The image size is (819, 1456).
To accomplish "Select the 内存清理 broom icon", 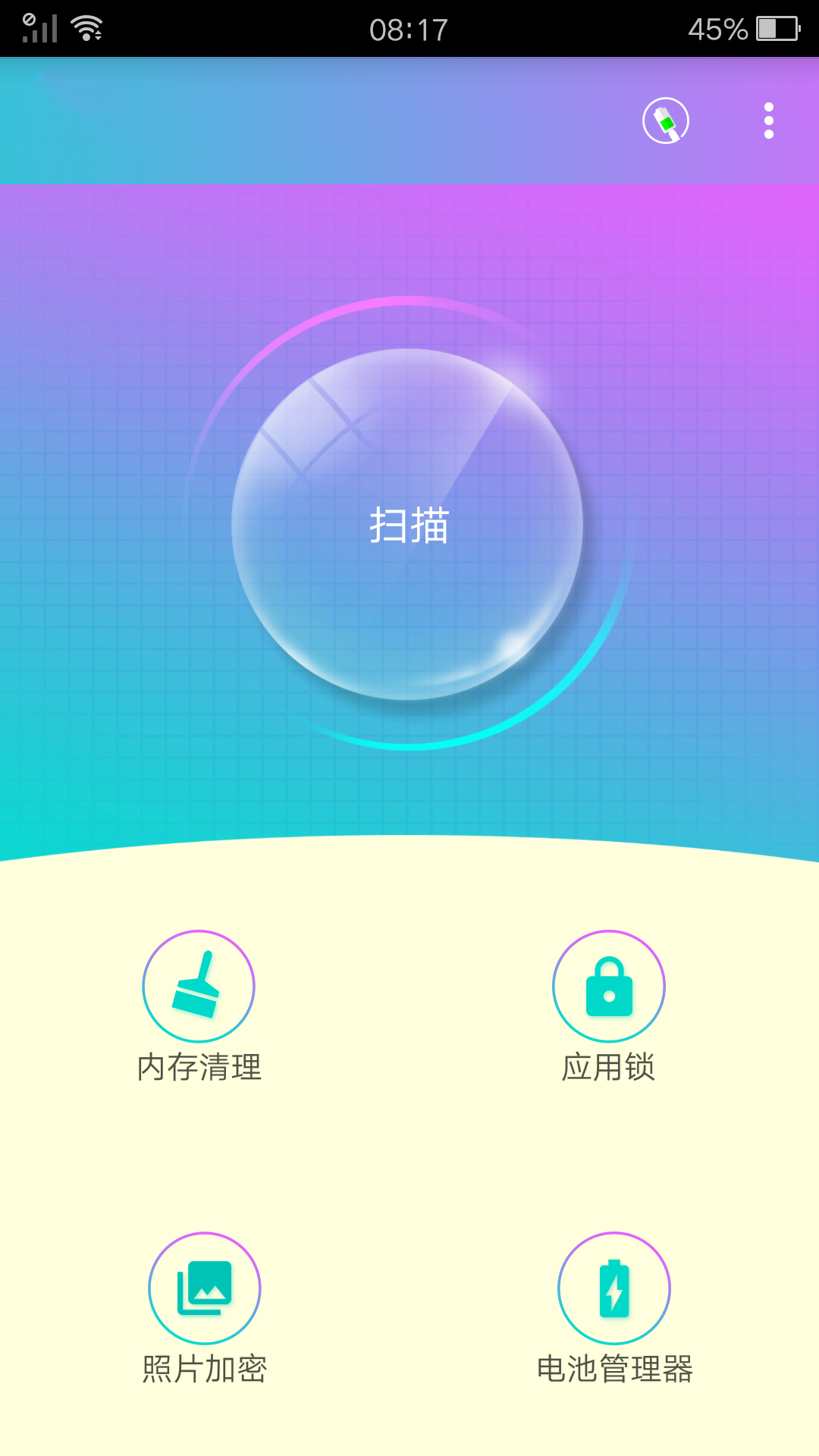I will coord(199,986).
